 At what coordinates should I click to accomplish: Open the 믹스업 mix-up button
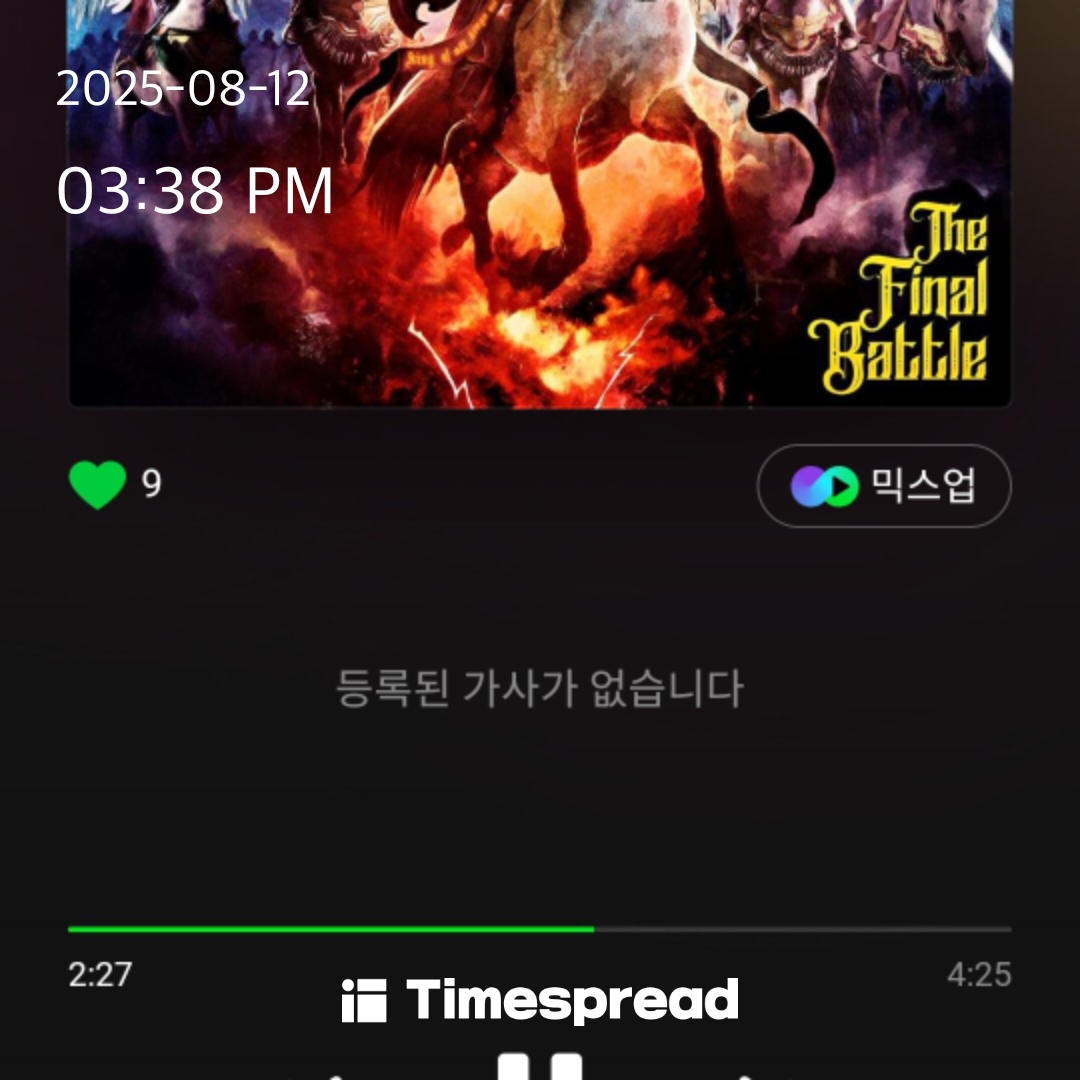(x=884, y=486)
